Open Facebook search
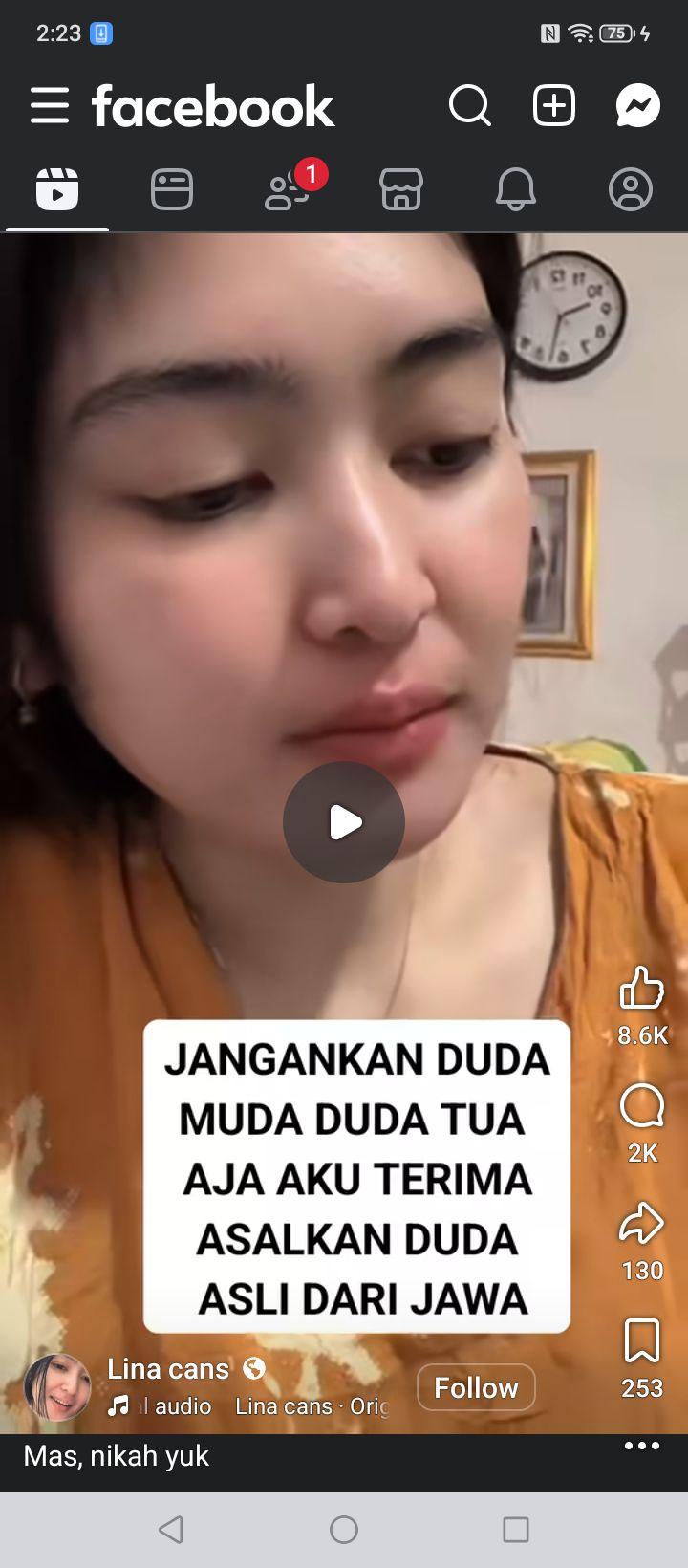The image size is (688, 1568). tap(470, 105)
